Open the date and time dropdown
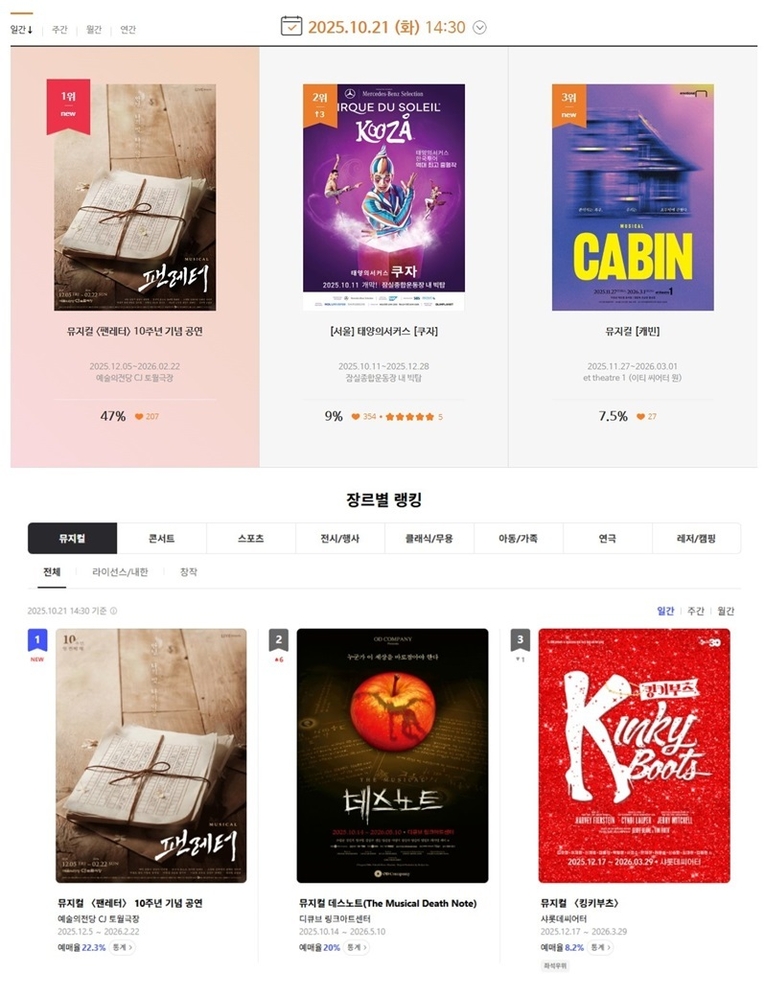This screenshot has width=765, height=996. click(479, 27)
